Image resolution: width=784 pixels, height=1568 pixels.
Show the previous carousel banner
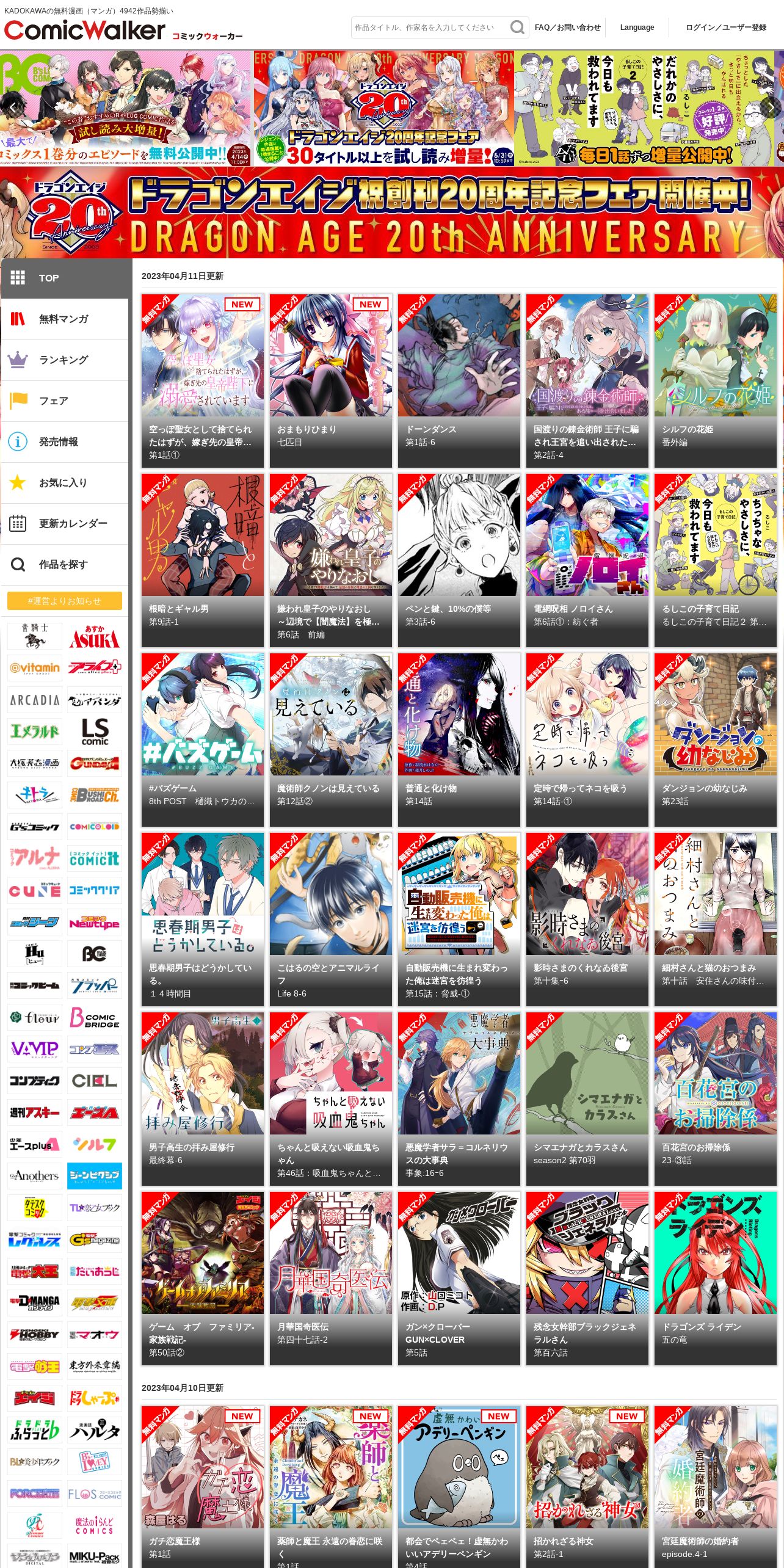pyautogui.click(x=13, y=107)
